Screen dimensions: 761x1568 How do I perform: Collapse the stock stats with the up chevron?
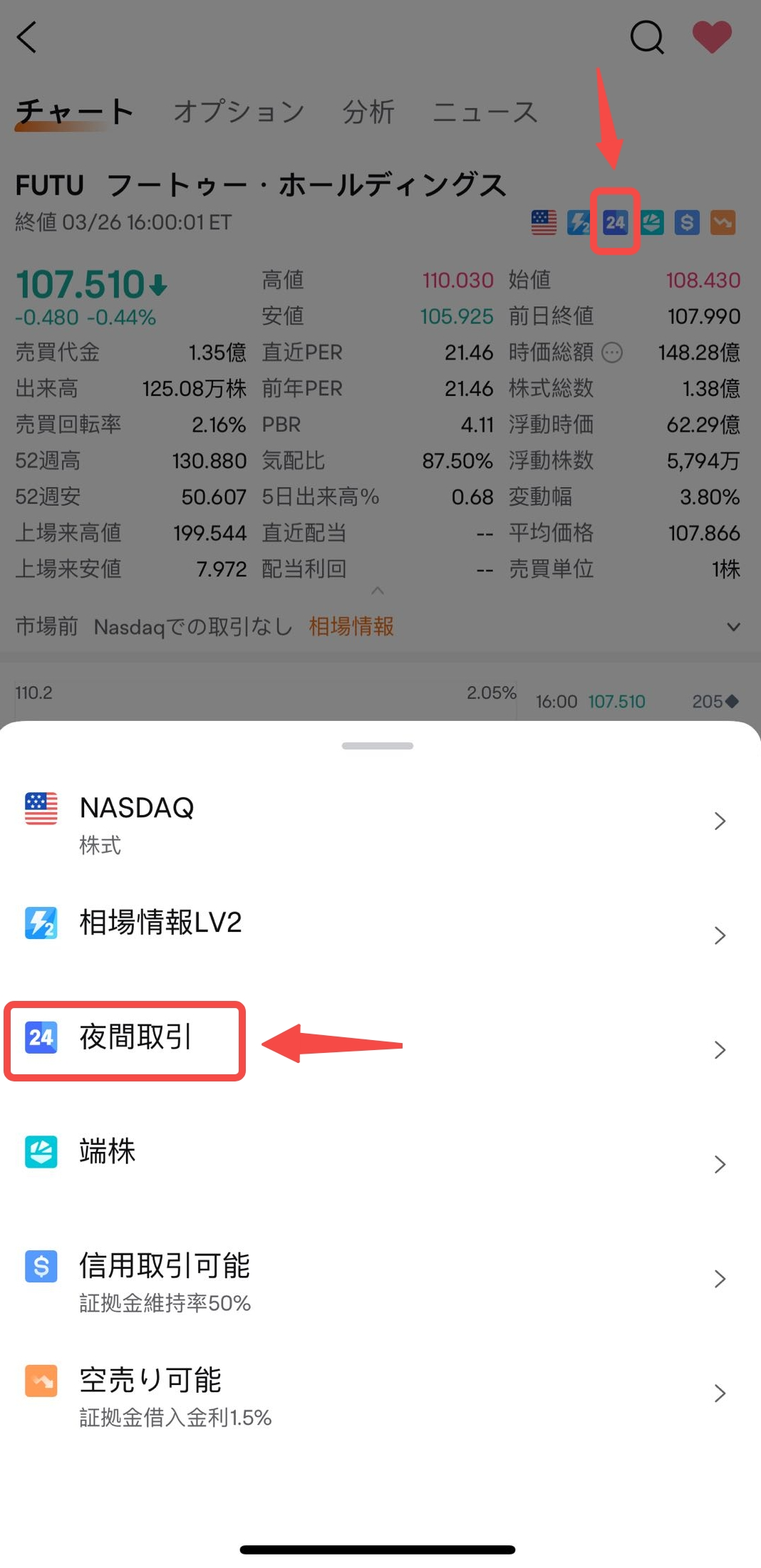(378, 591)
